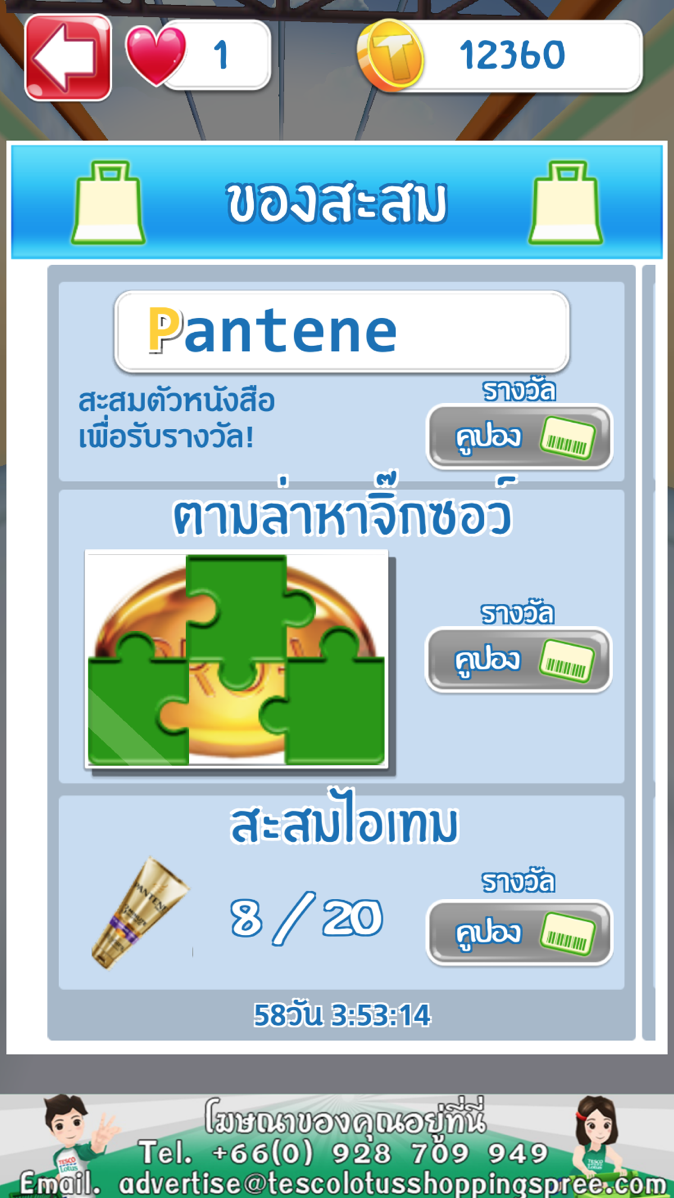The image size is (674, 1198).
Task: Open the advertising banner at the bottom
Action: point(337,1148)
